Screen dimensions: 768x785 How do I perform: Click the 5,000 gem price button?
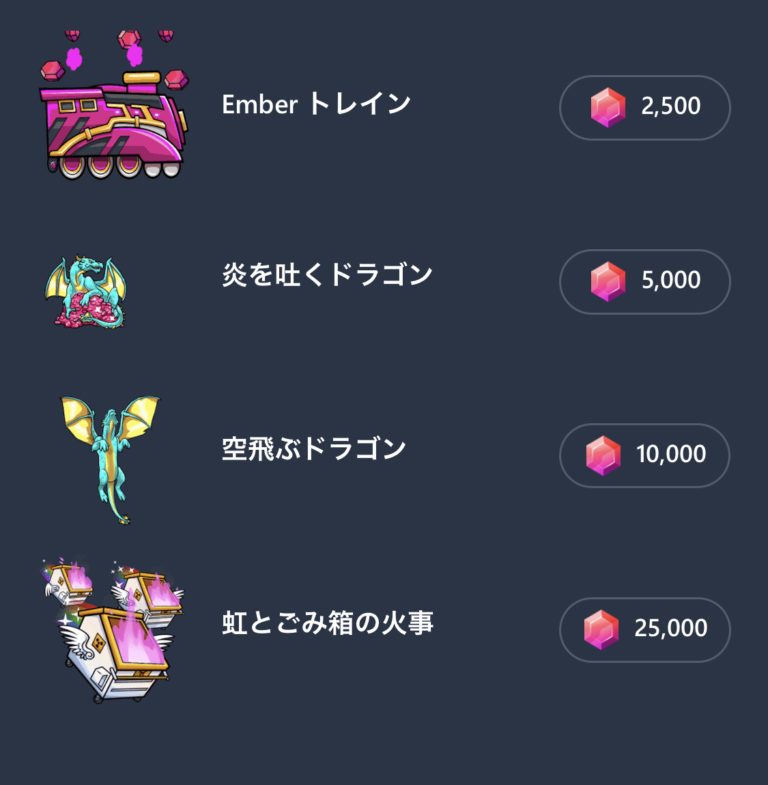coord(643,283)
